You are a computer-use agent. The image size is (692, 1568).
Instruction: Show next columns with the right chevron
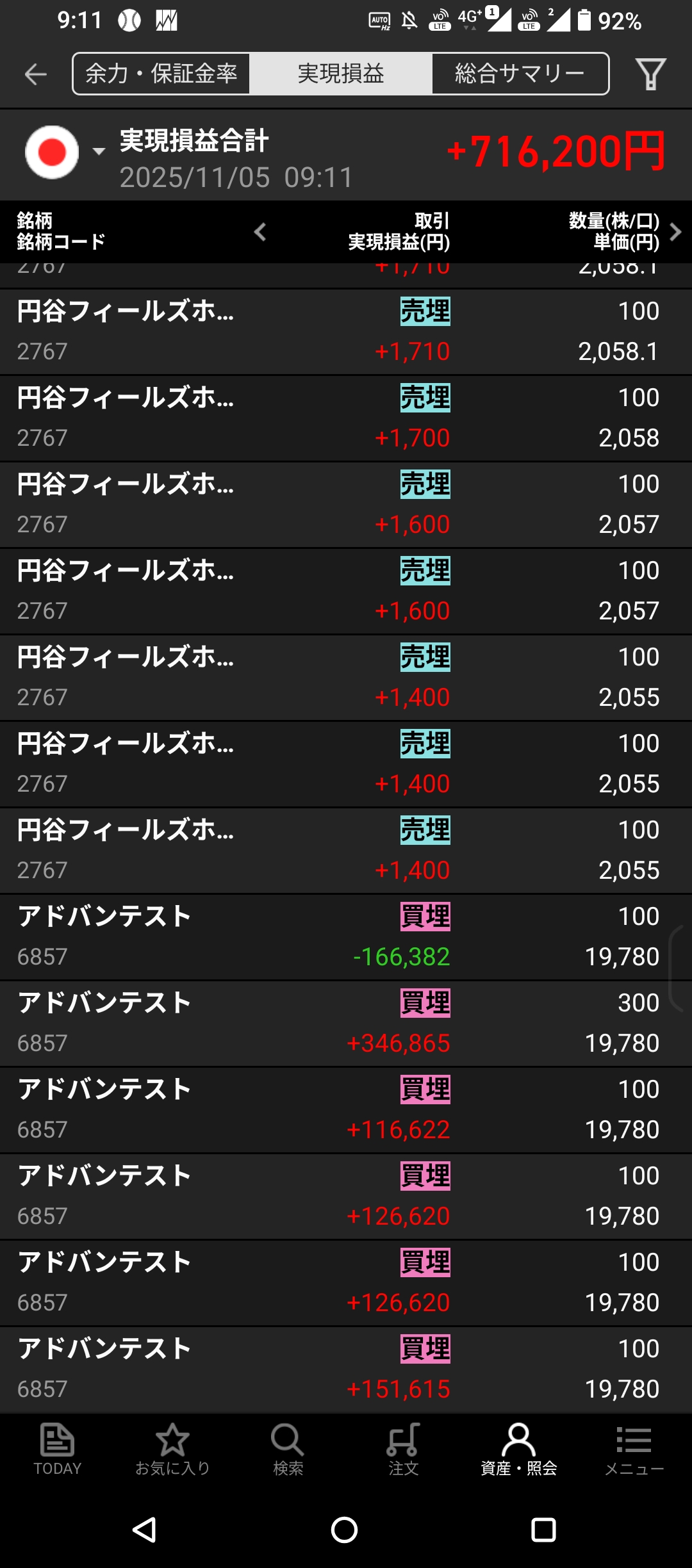675,232
